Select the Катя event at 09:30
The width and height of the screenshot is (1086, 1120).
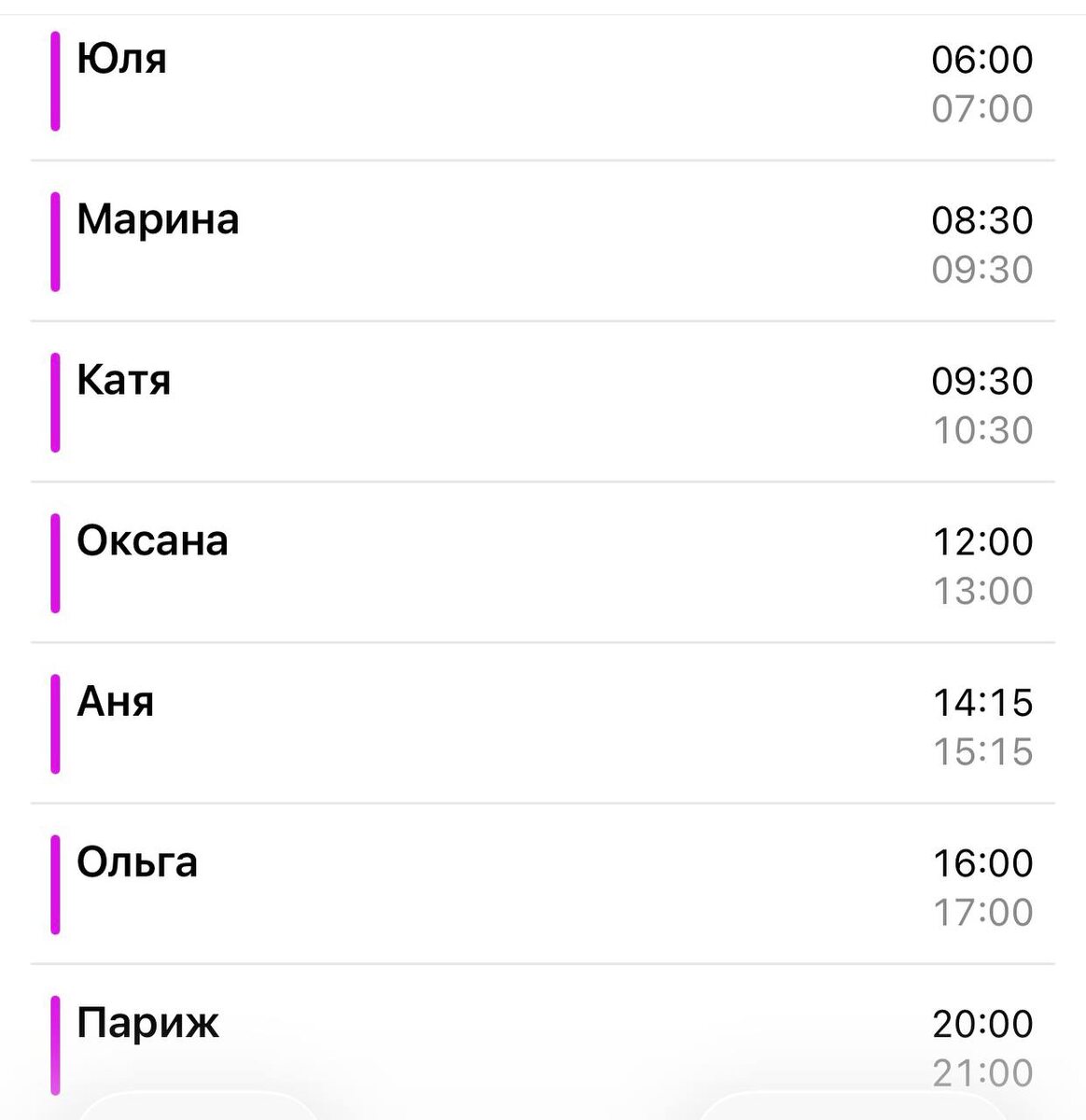543,402
